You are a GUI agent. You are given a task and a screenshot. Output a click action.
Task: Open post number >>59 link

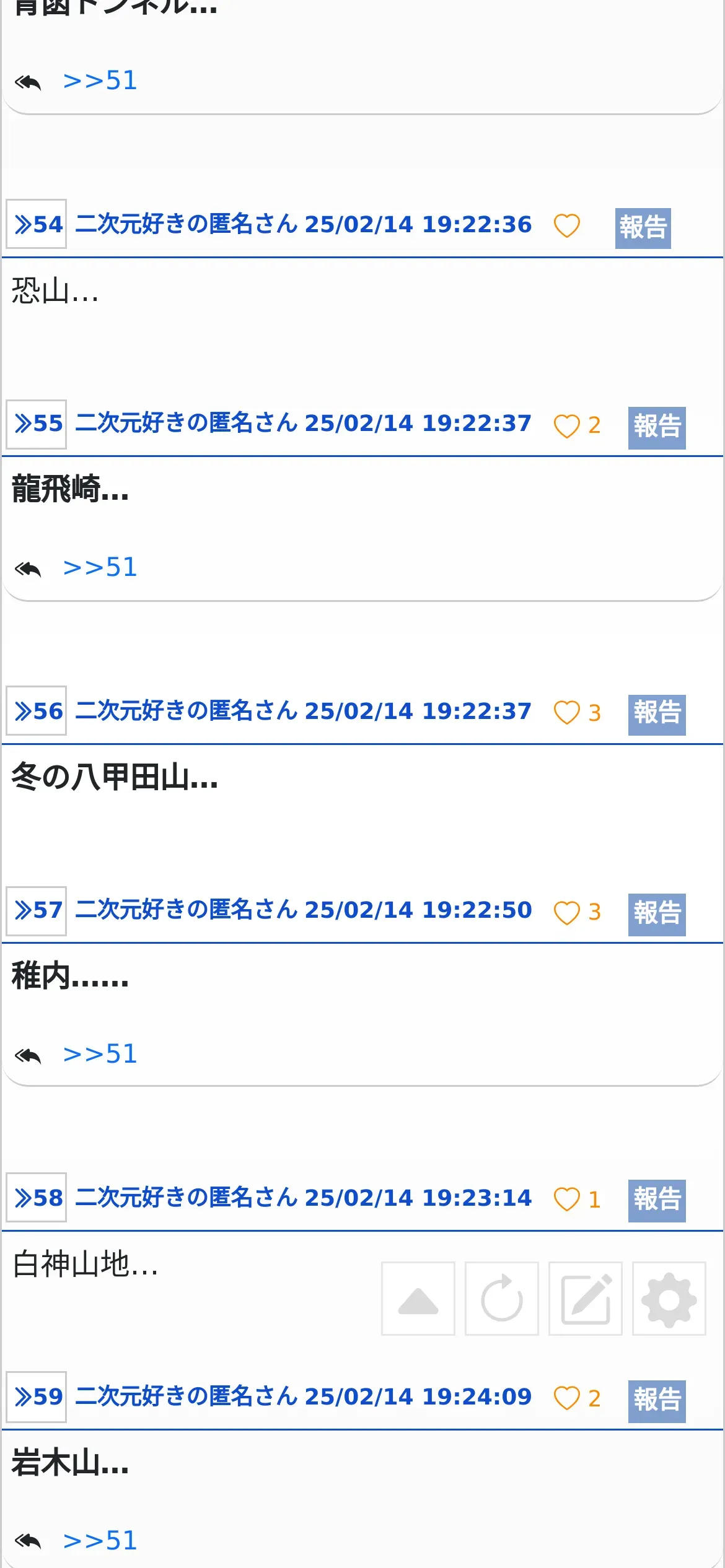[x=37, y=1396]
